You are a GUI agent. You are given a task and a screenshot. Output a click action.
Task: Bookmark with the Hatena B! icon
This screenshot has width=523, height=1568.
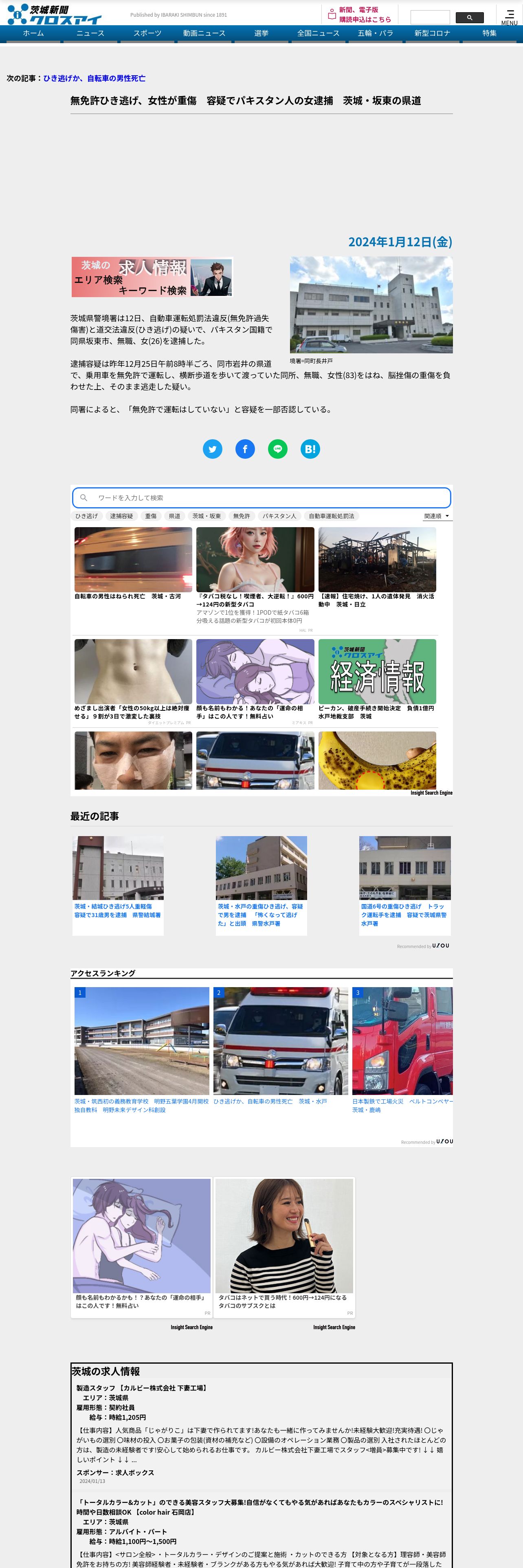pyautogui.click(x=310, y=449)
